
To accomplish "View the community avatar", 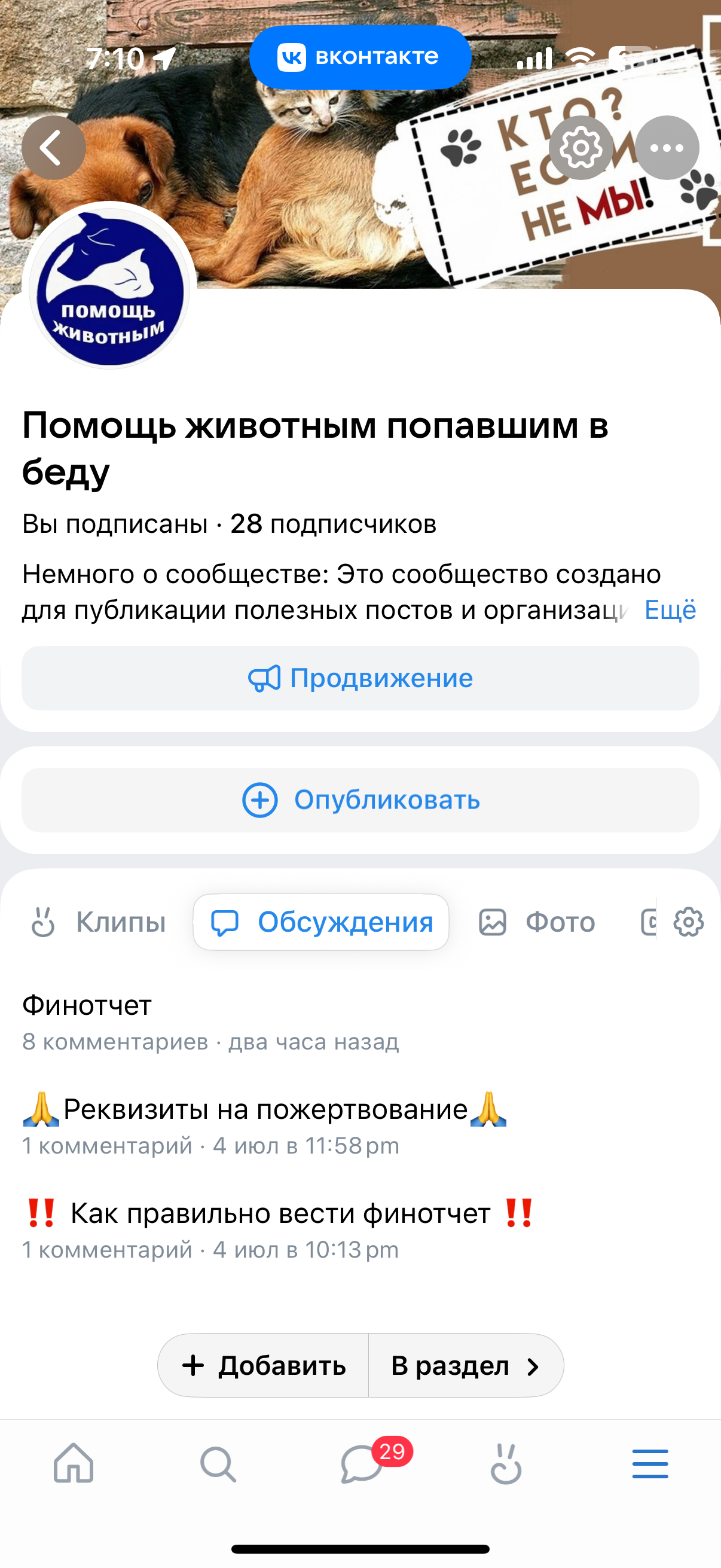I will 110,287.
